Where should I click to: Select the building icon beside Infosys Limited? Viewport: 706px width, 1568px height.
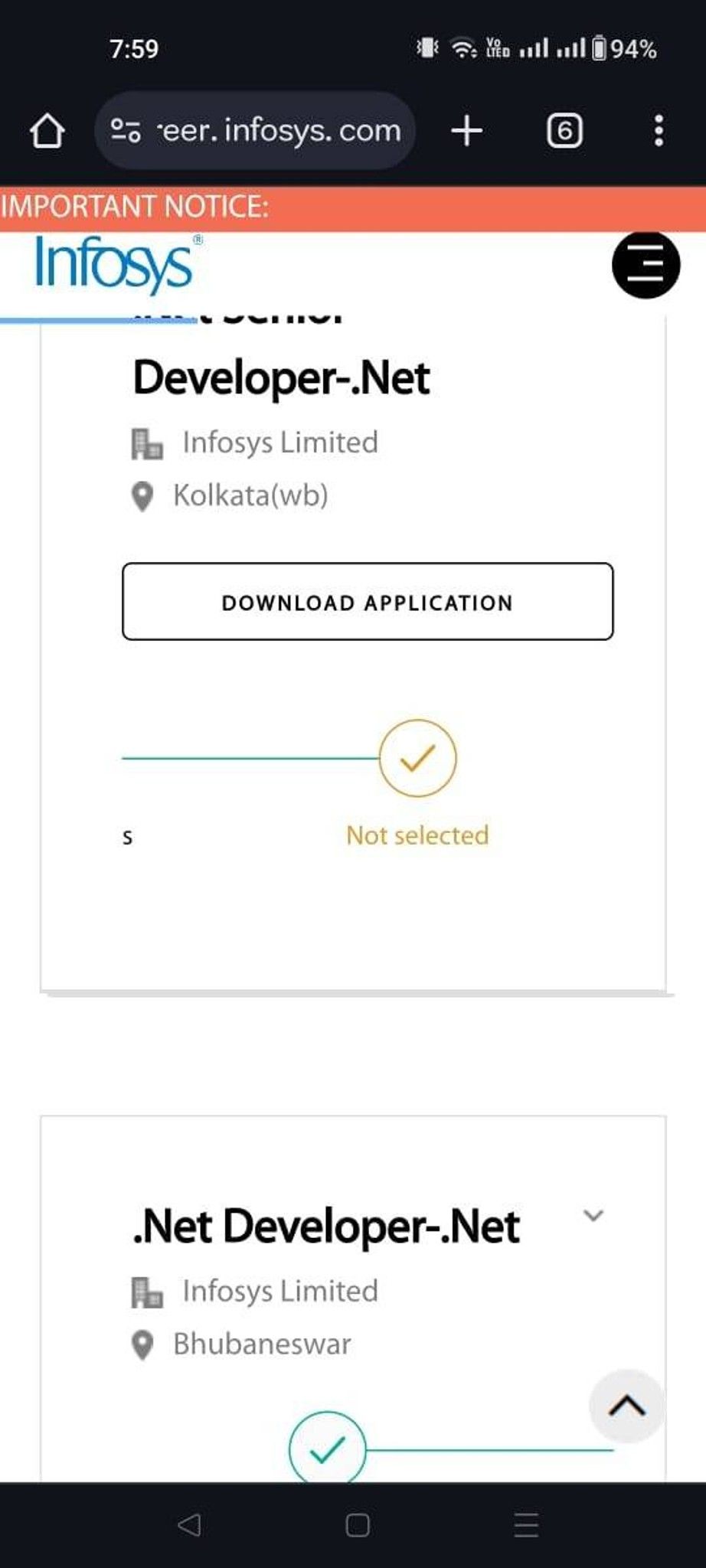click(x=147, y=444)
